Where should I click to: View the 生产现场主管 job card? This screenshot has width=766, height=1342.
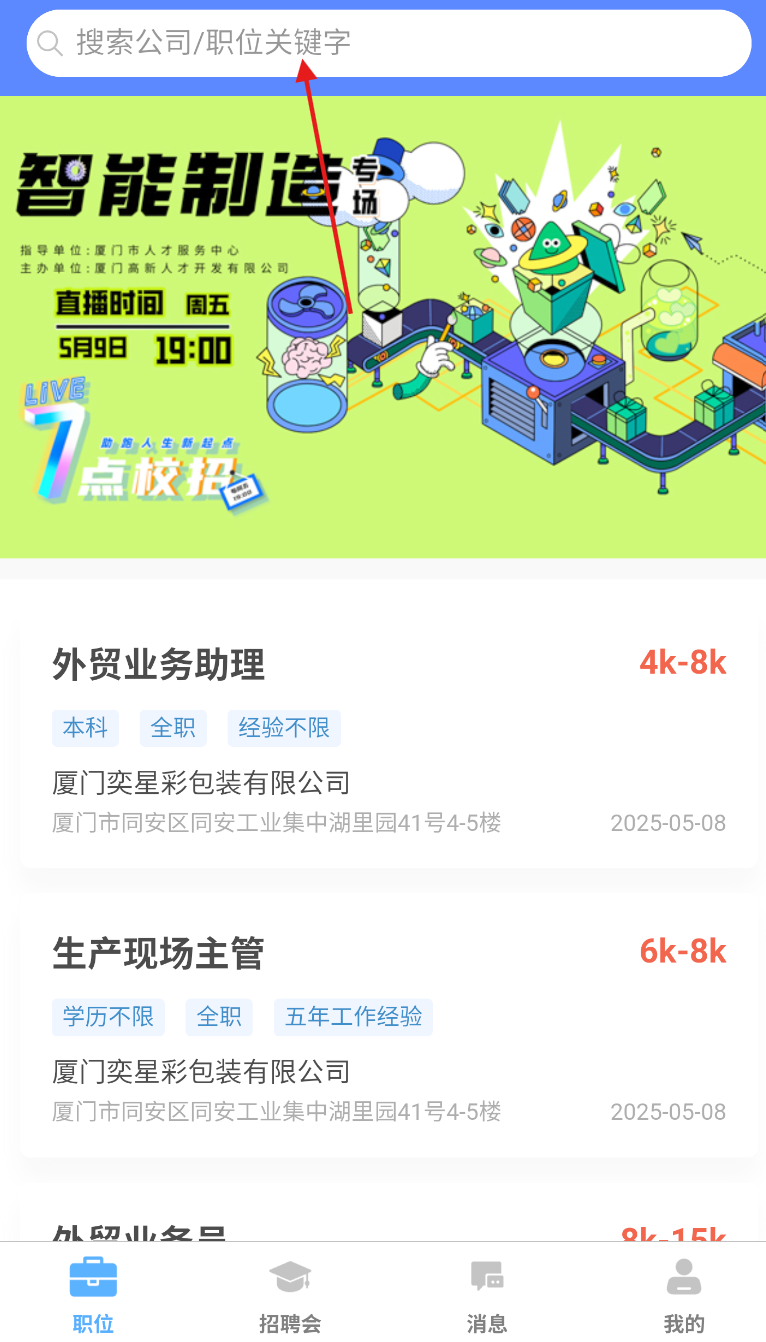pos(388,1032)
